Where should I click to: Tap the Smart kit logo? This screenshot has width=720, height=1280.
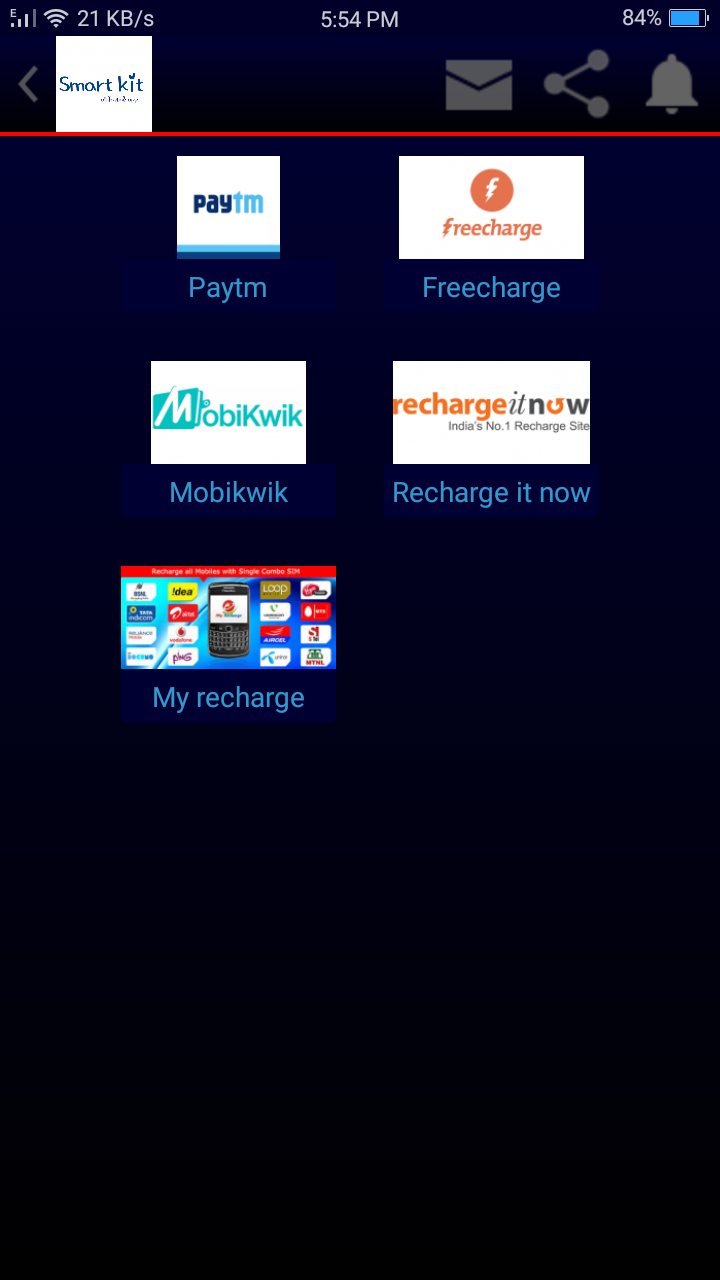[103, 84]
